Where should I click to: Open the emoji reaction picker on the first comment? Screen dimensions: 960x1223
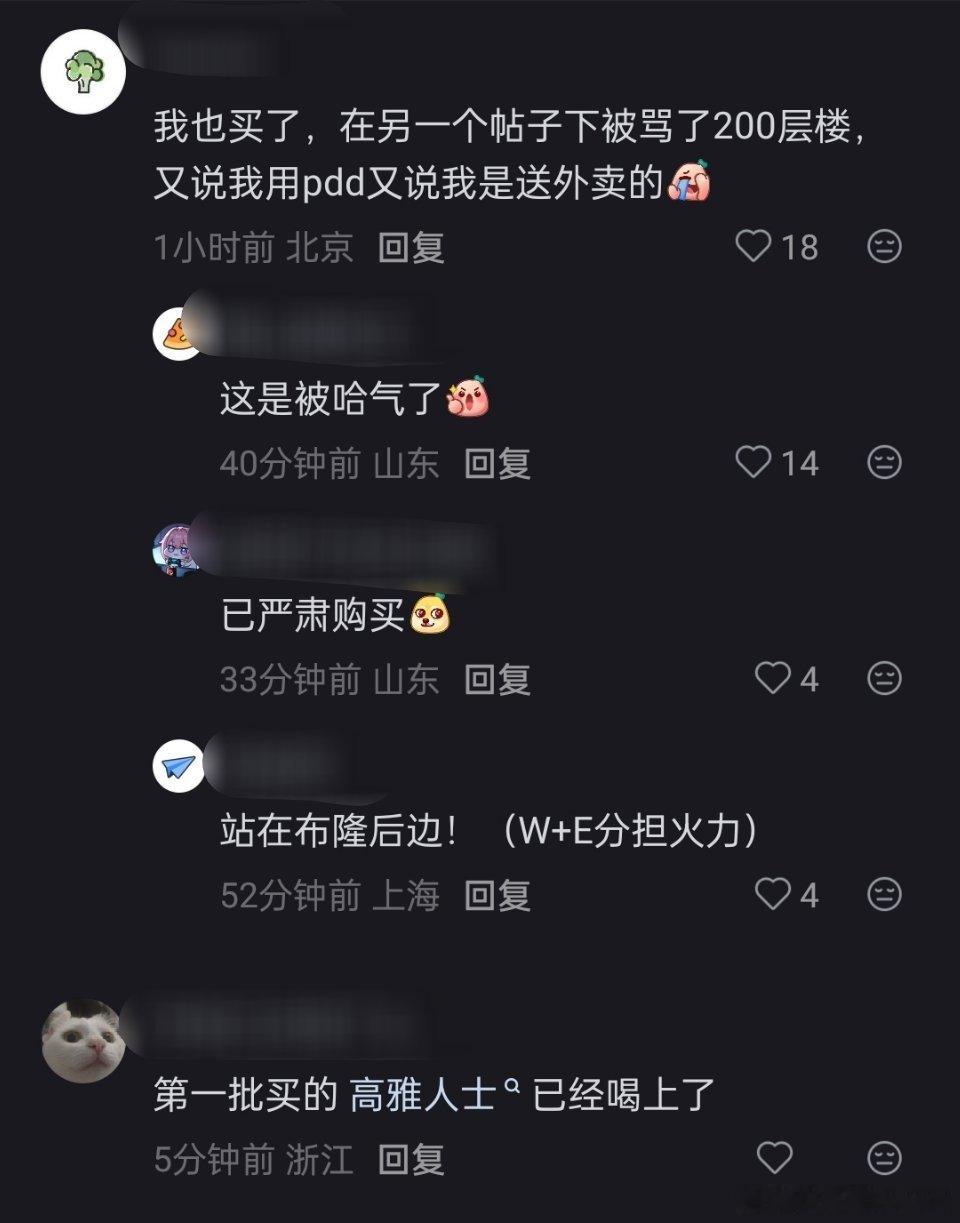click(882, 246)
